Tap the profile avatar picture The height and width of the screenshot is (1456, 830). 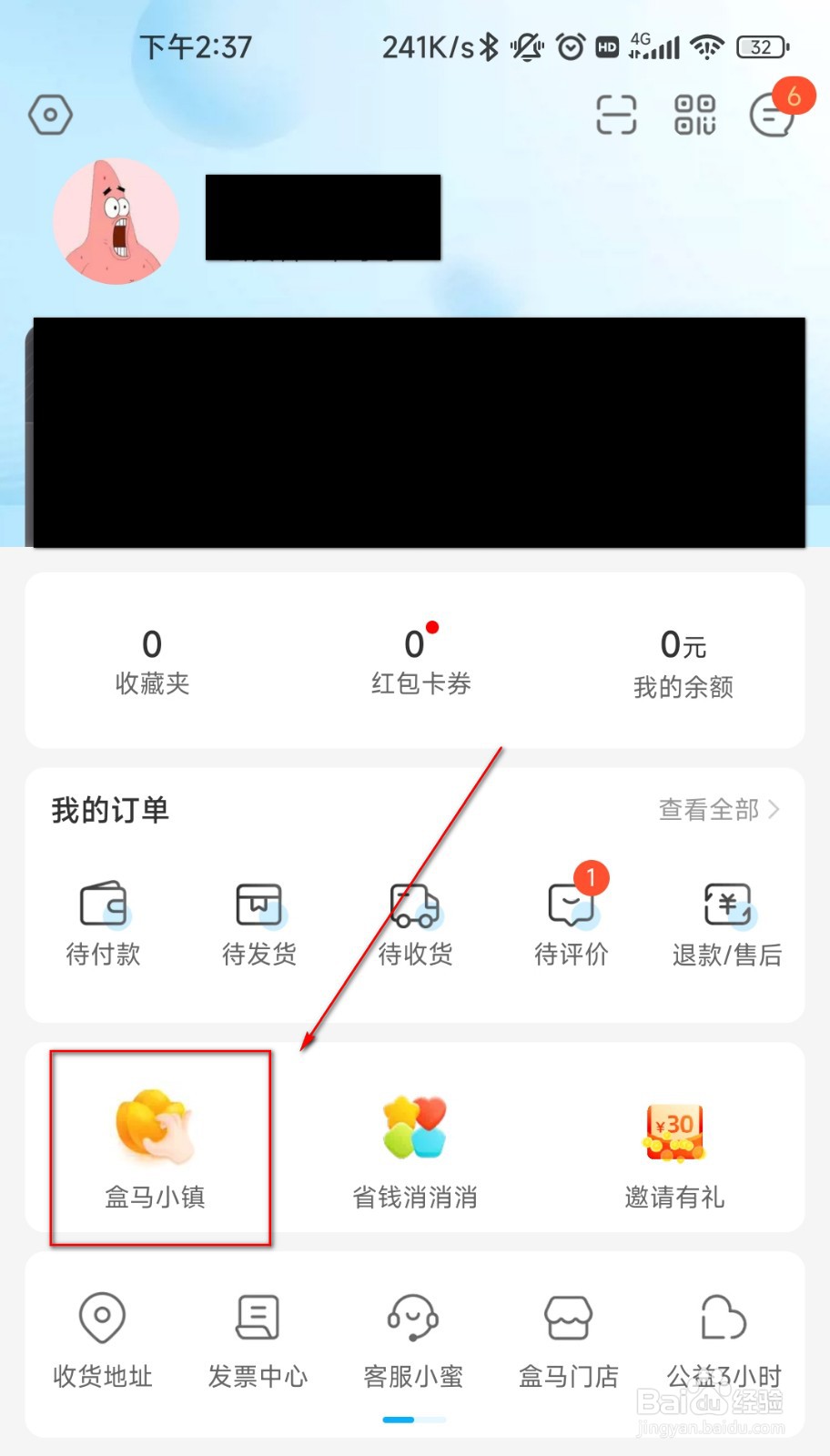116,219
